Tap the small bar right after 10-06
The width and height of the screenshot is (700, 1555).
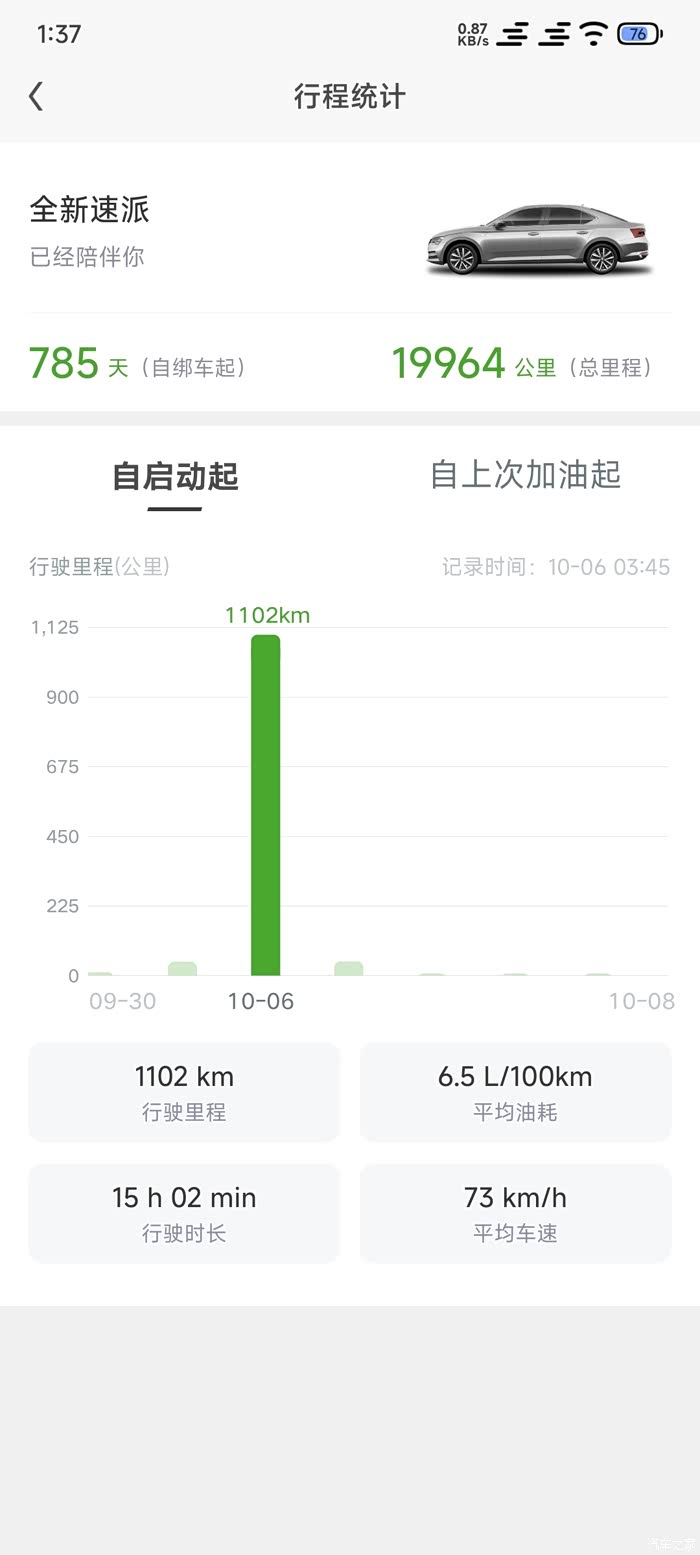coord(348,968)
